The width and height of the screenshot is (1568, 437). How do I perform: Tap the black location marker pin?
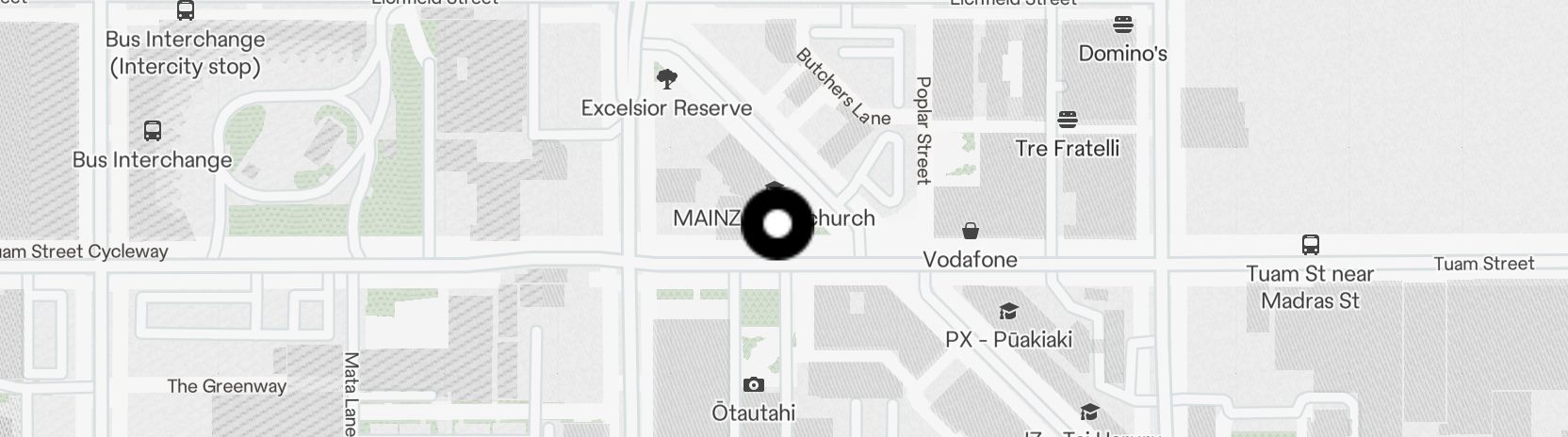777,224
